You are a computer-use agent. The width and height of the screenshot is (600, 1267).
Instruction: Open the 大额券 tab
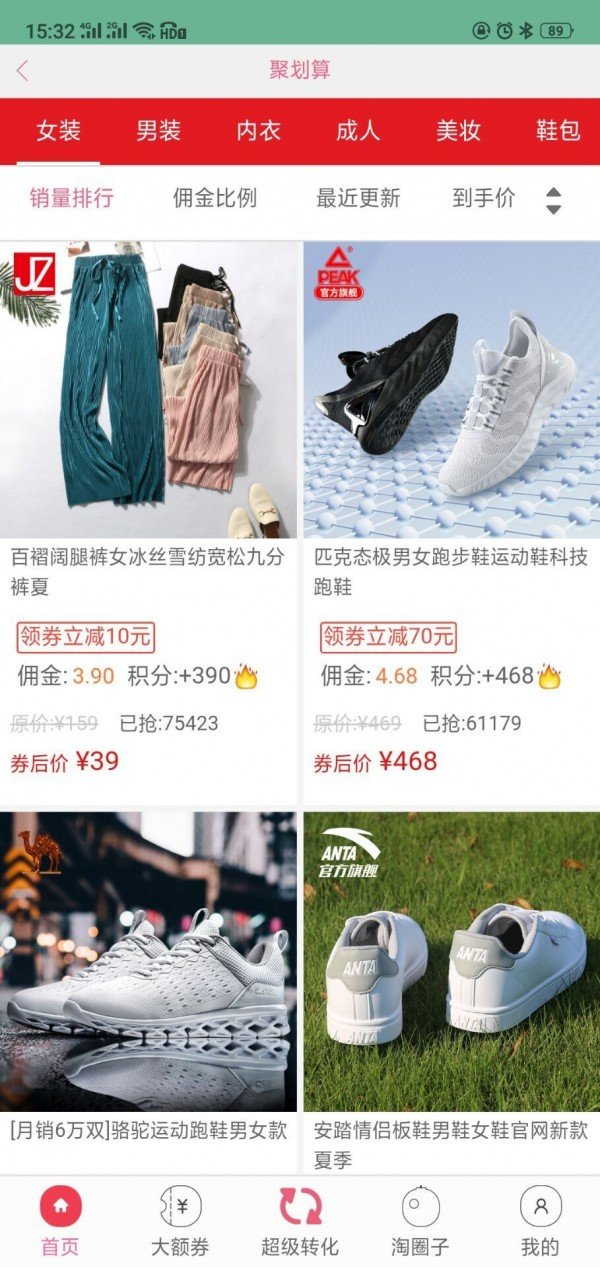click(180, 1220)
